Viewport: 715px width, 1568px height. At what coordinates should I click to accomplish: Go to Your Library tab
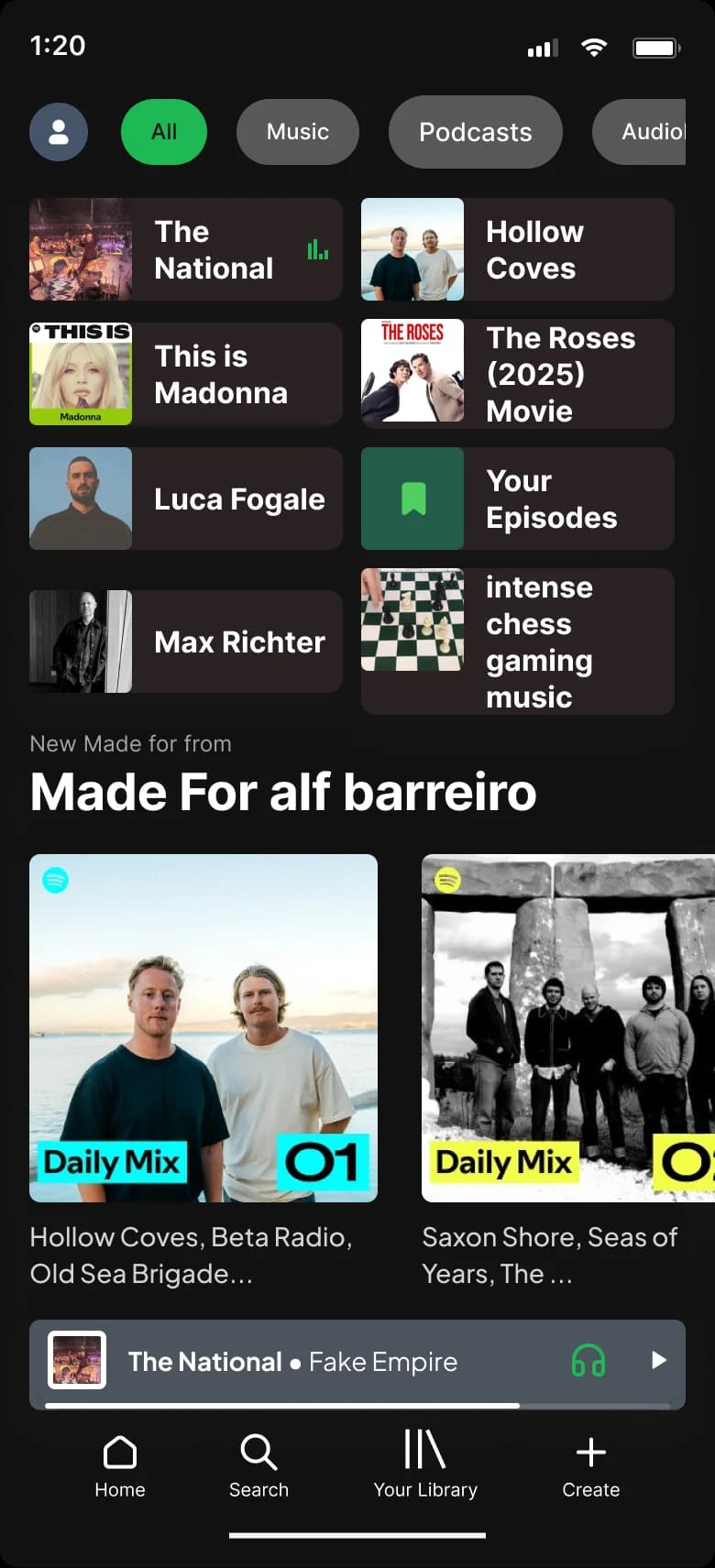(x=425, y=1466)
